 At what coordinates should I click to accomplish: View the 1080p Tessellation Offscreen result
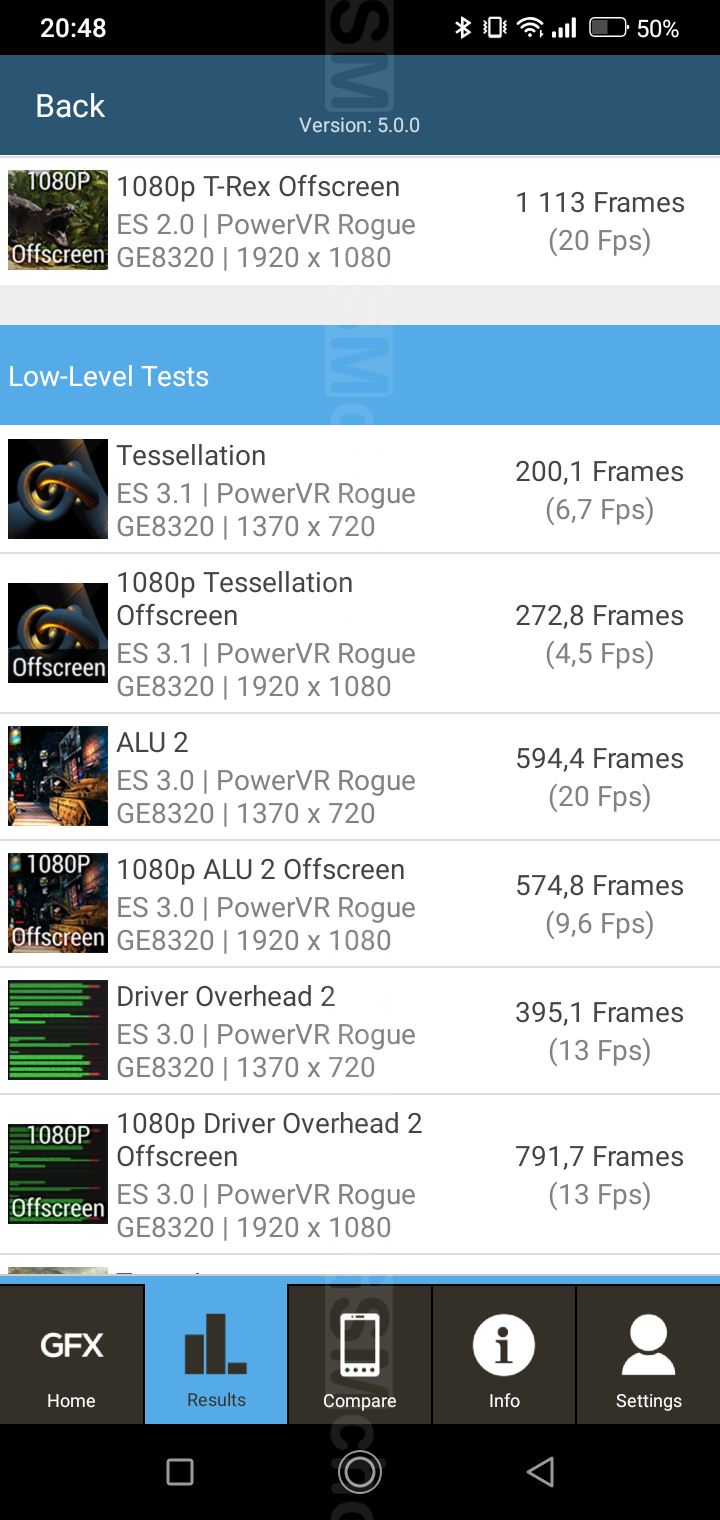click(x=360, y=634)
